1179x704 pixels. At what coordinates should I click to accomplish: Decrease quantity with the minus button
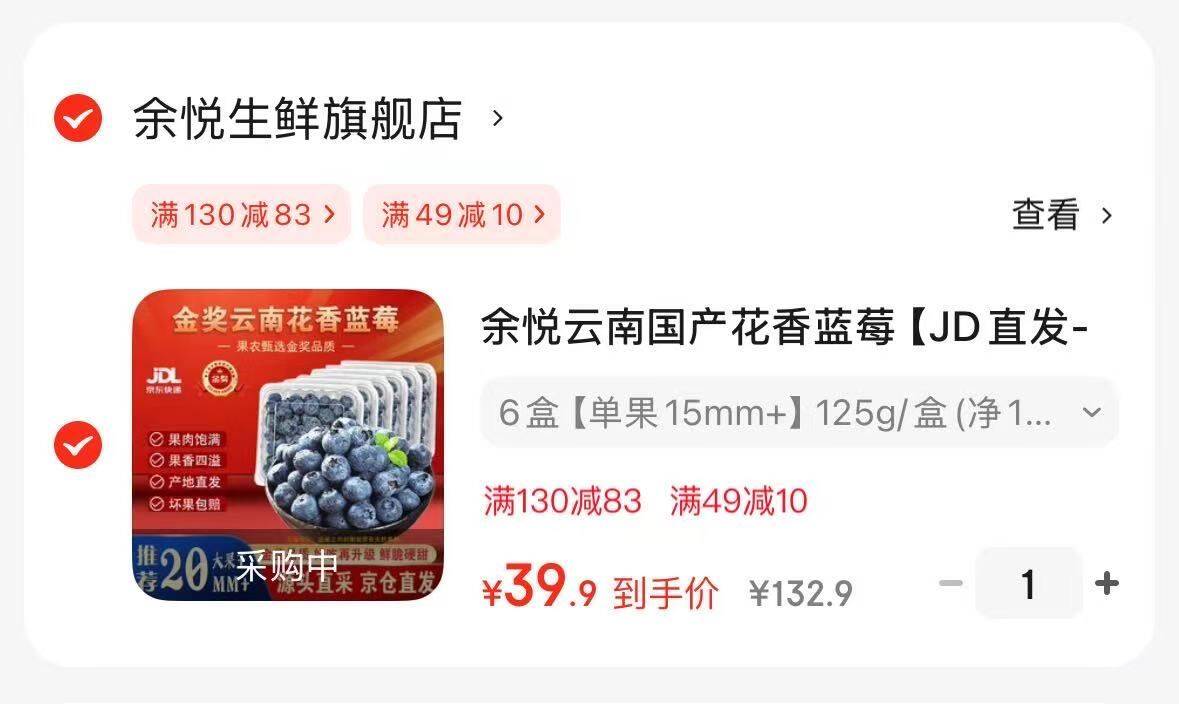tap(951, 583)
